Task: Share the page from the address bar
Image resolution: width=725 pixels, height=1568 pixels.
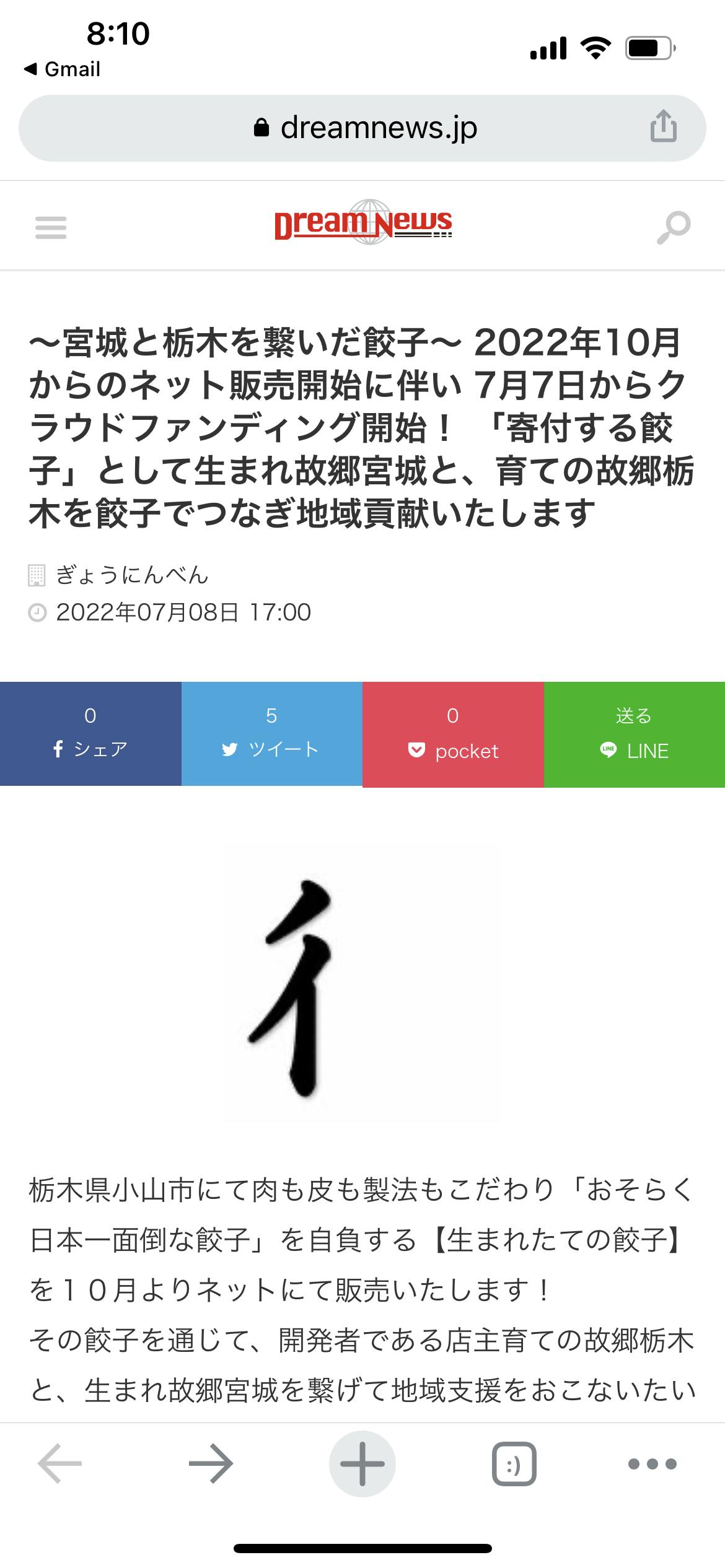Action: pos(663,127)
